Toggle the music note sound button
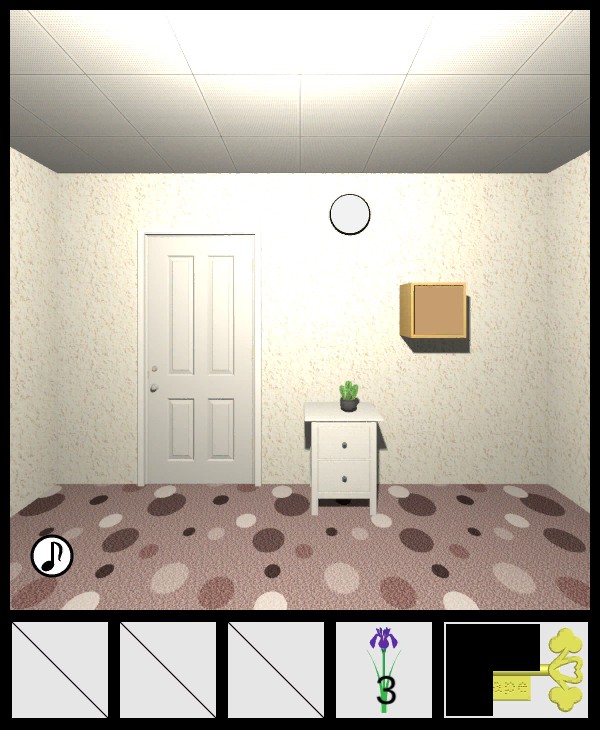600x730 pixels. coord(52,556)
